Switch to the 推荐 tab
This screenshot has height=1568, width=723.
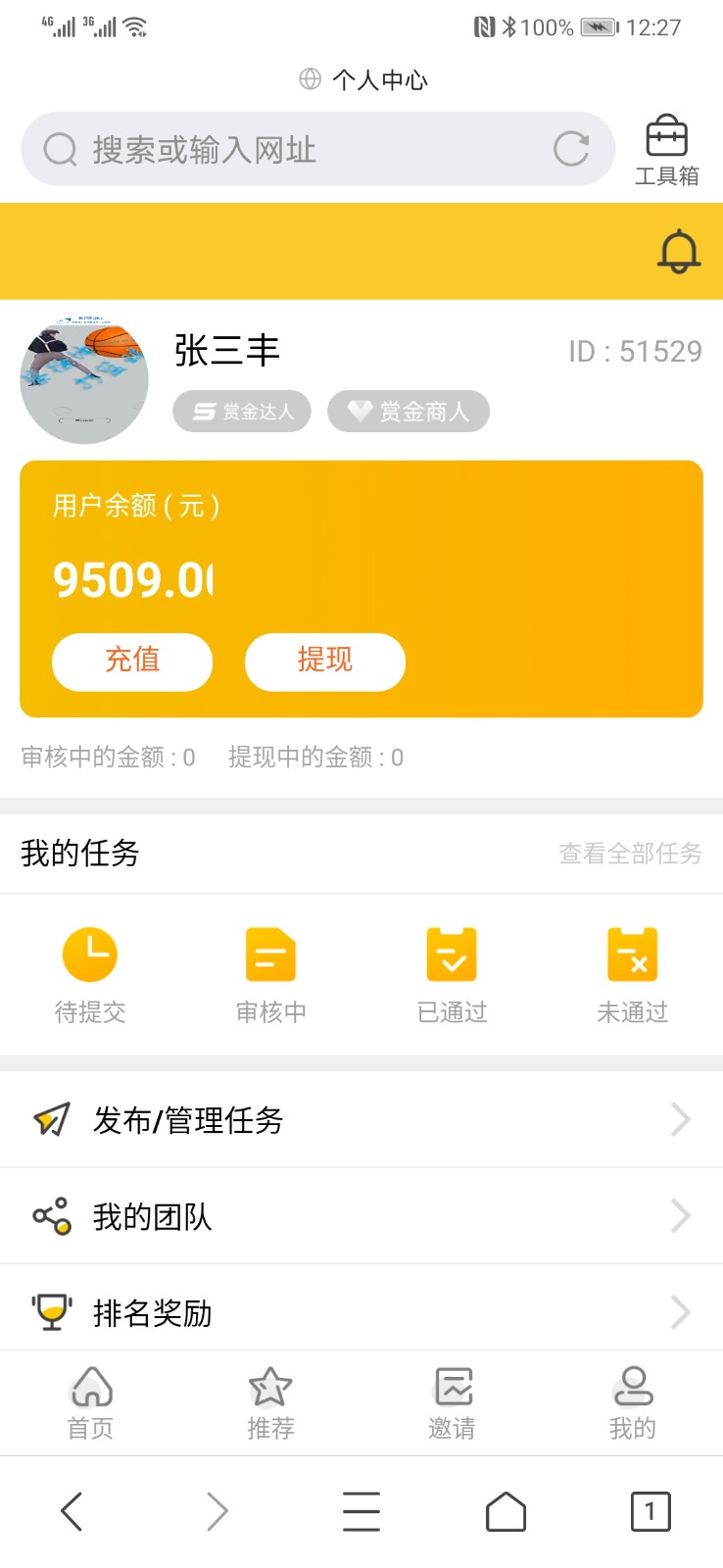tap(270, 1403)
